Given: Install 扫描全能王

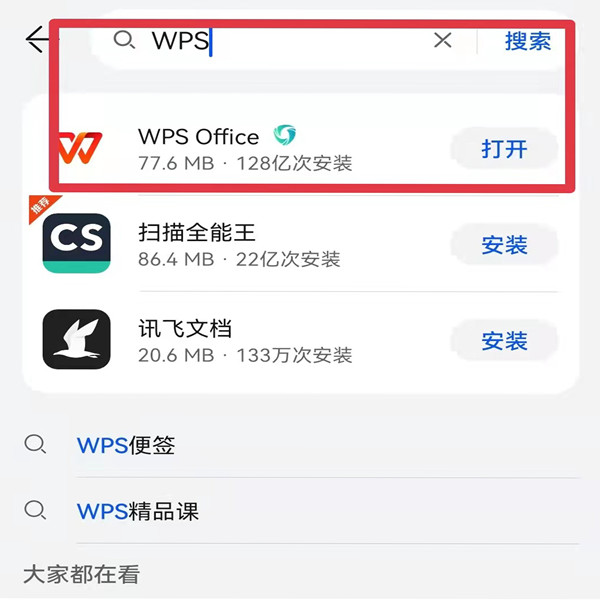Looking at the screenshot, I should pos(504,245).
